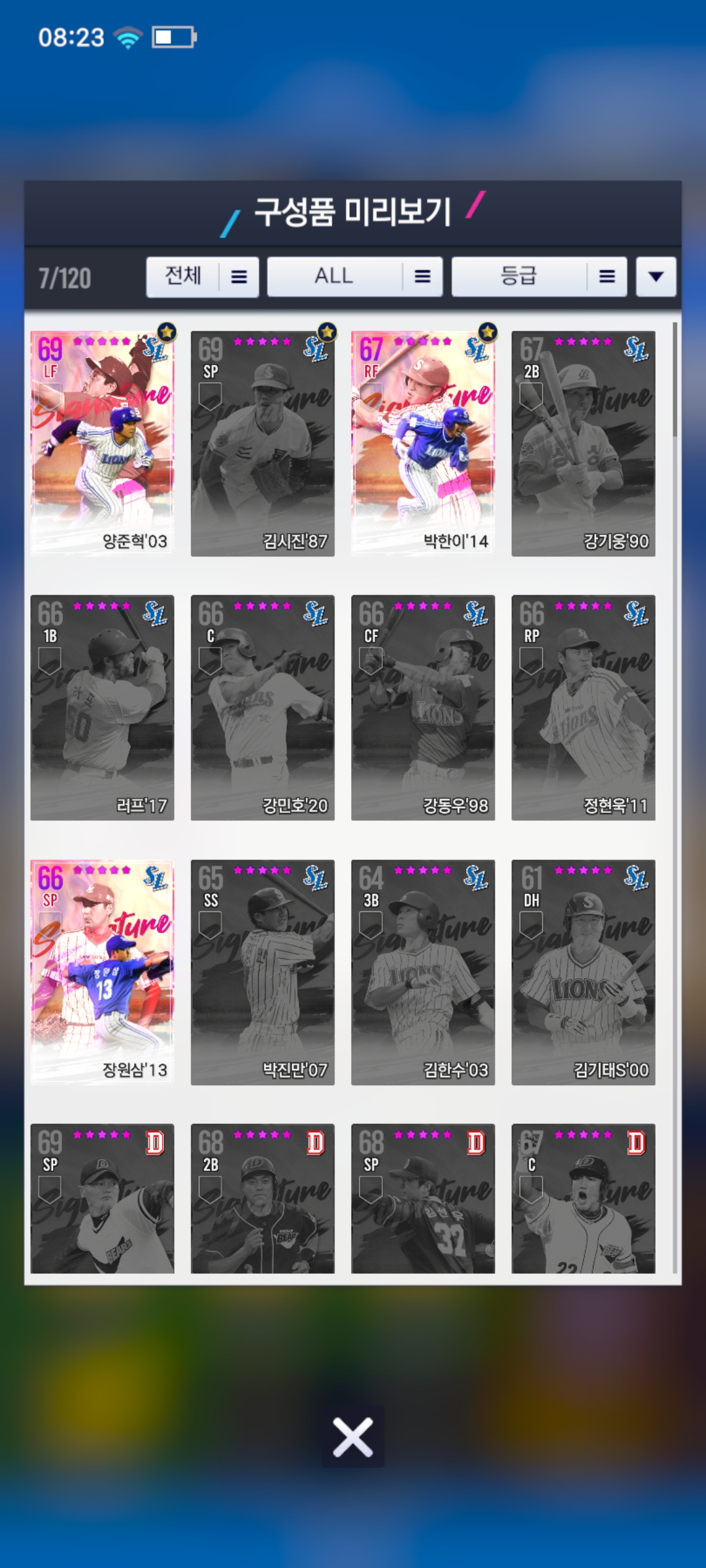Image resolution: width=706 pixels, height=1568 pixels.
Task: Open the ALL filter dropdown
Action: (354, 277)
